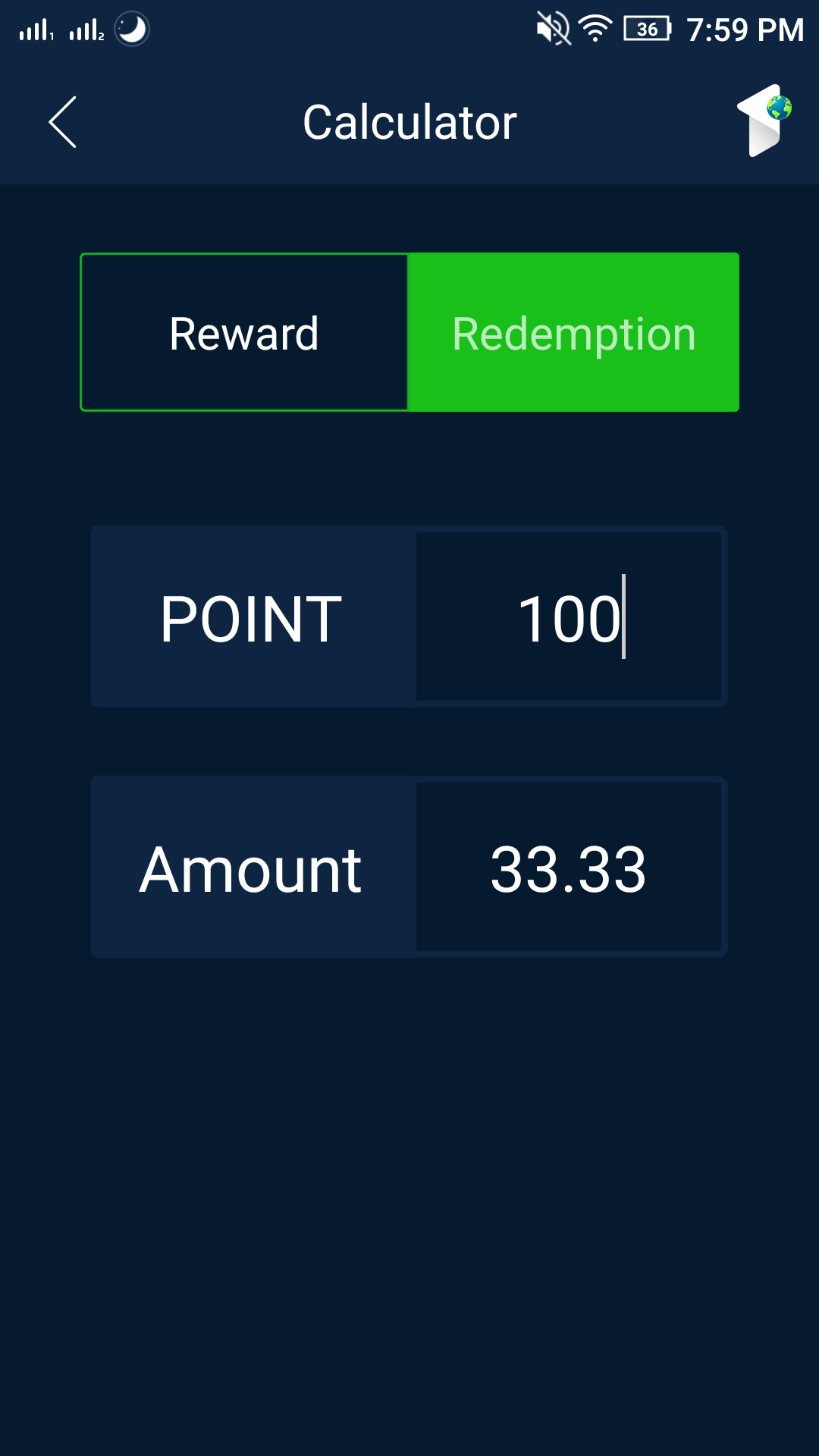The width and height of the screenshot is (819, 1456).
Task: Switch to the Reward tab
Action: coord(244,333)
